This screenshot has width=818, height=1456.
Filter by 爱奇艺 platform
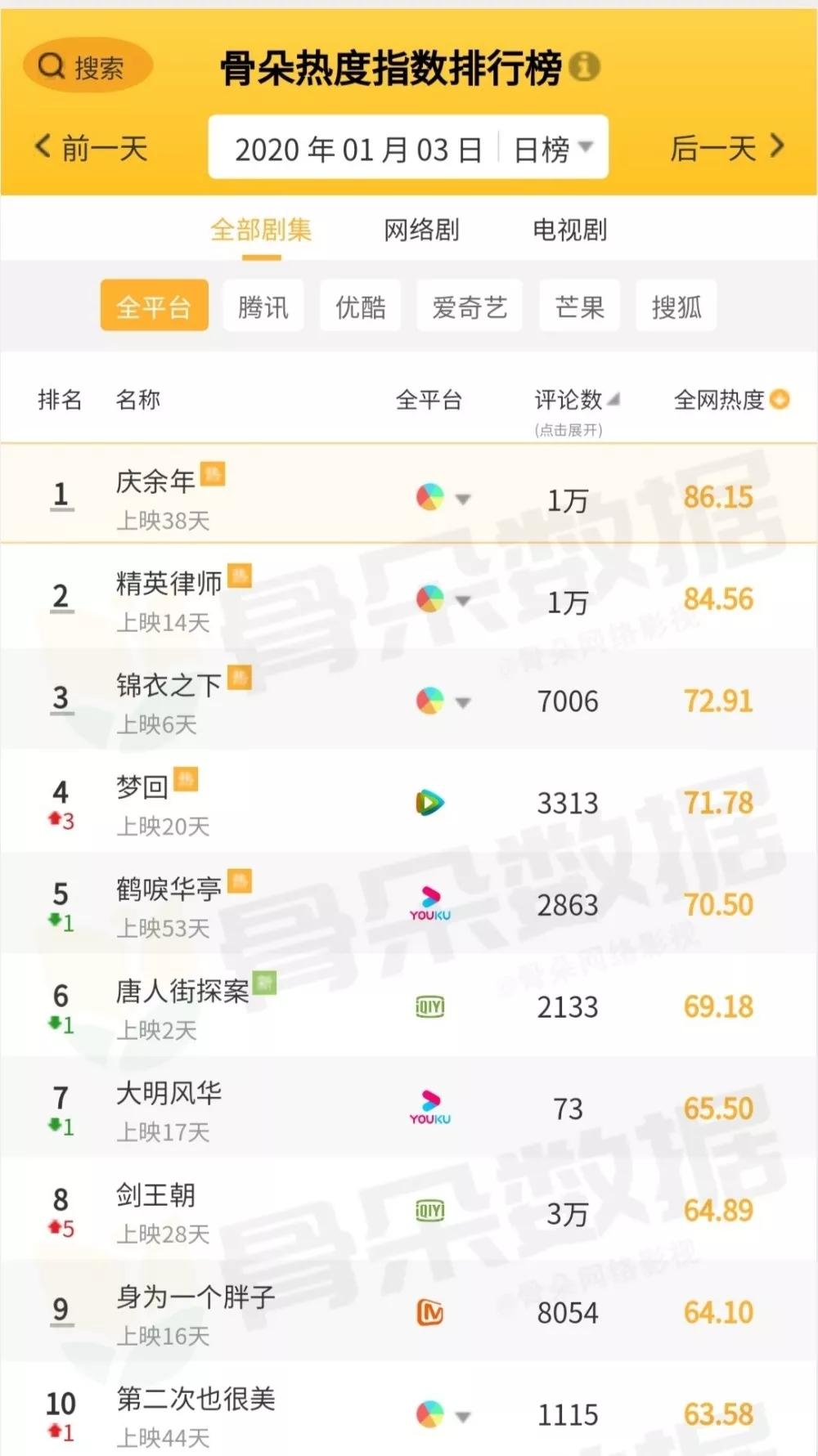click(470, 307)
